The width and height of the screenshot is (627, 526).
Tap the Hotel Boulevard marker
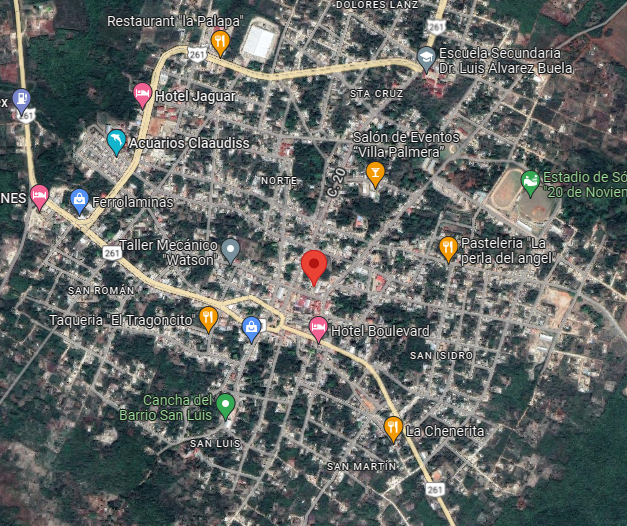pyautogui.click(x=318, y=328)
